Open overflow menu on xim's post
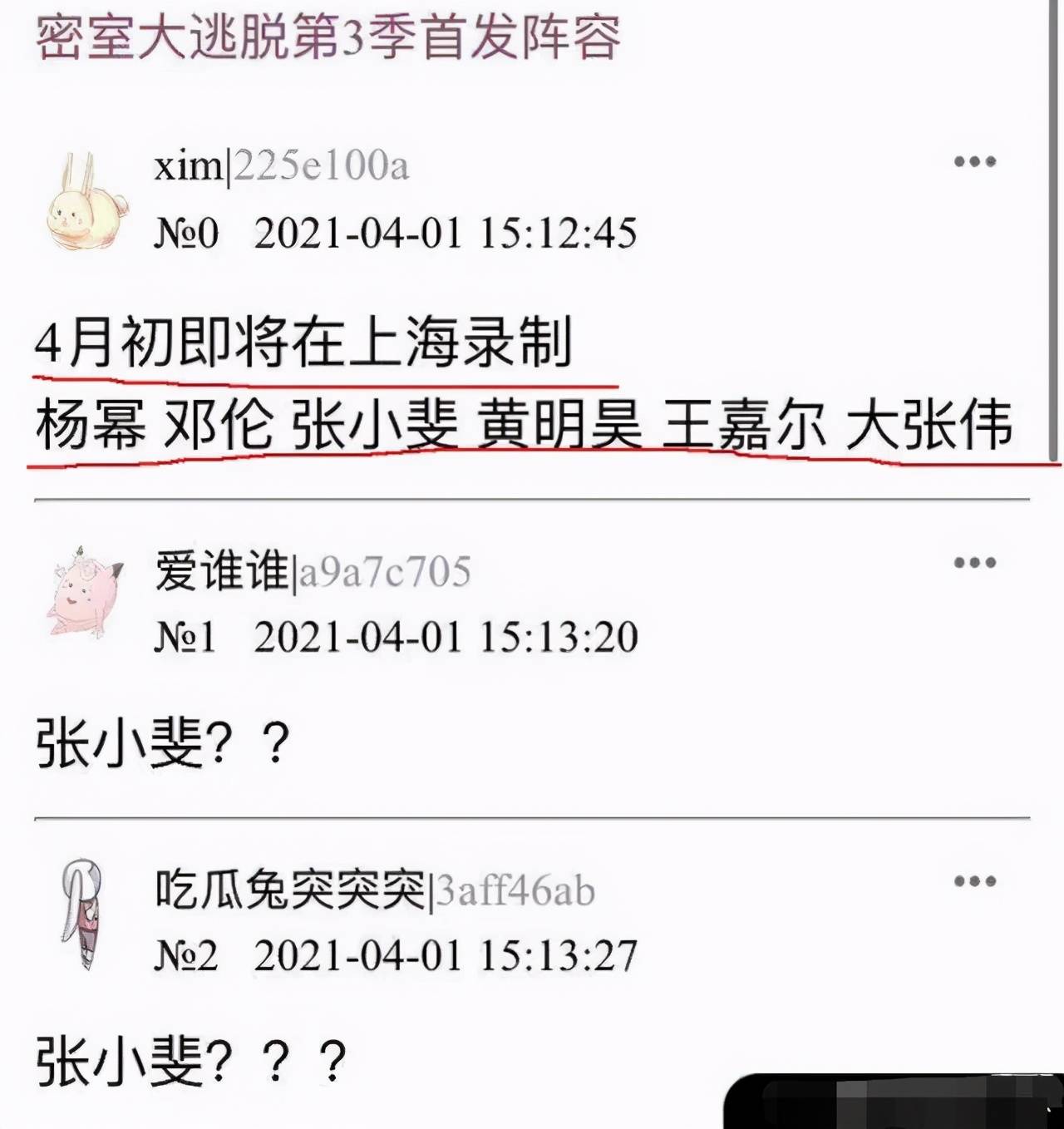The image size is (1064, 1129). point(974,162)
